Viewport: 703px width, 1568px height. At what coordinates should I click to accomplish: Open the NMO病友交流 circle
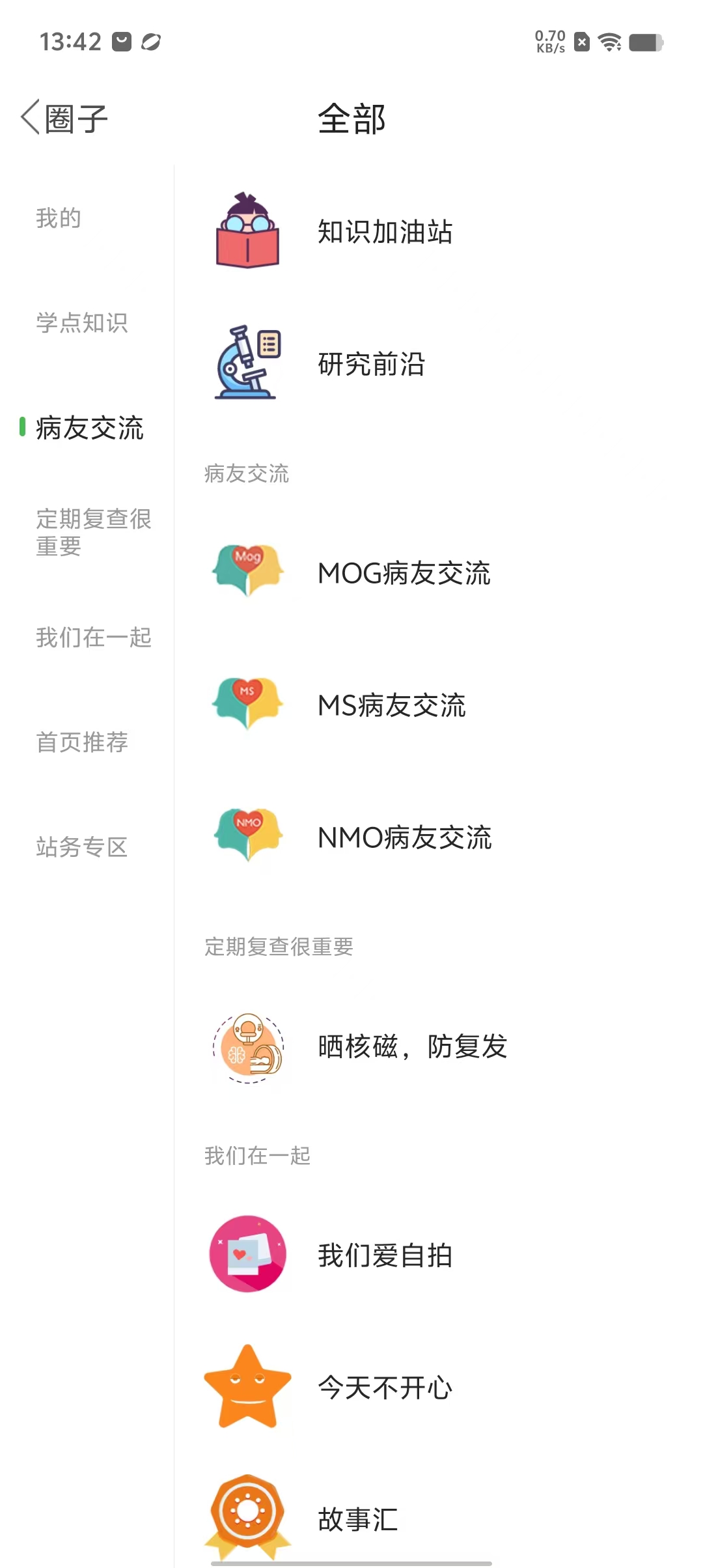coord(404,837)
